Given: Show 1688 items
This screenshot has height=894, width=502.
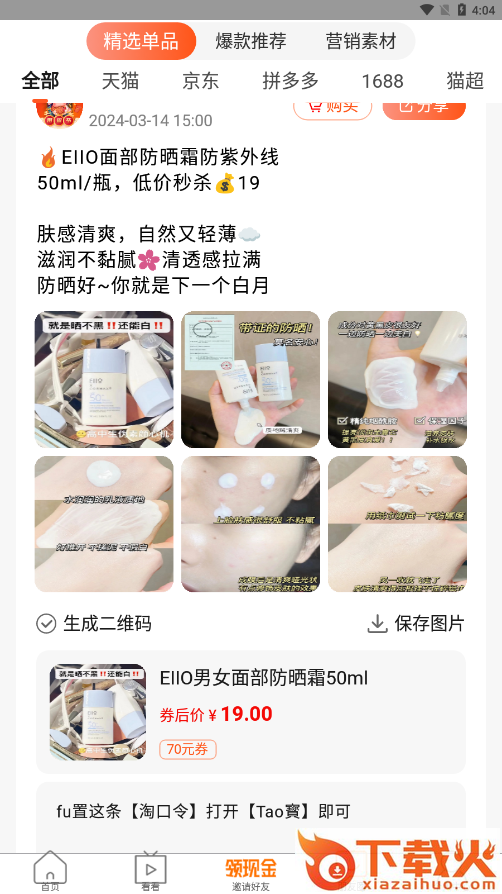Looking at the screenshot, I should click(x=382, y=80).
